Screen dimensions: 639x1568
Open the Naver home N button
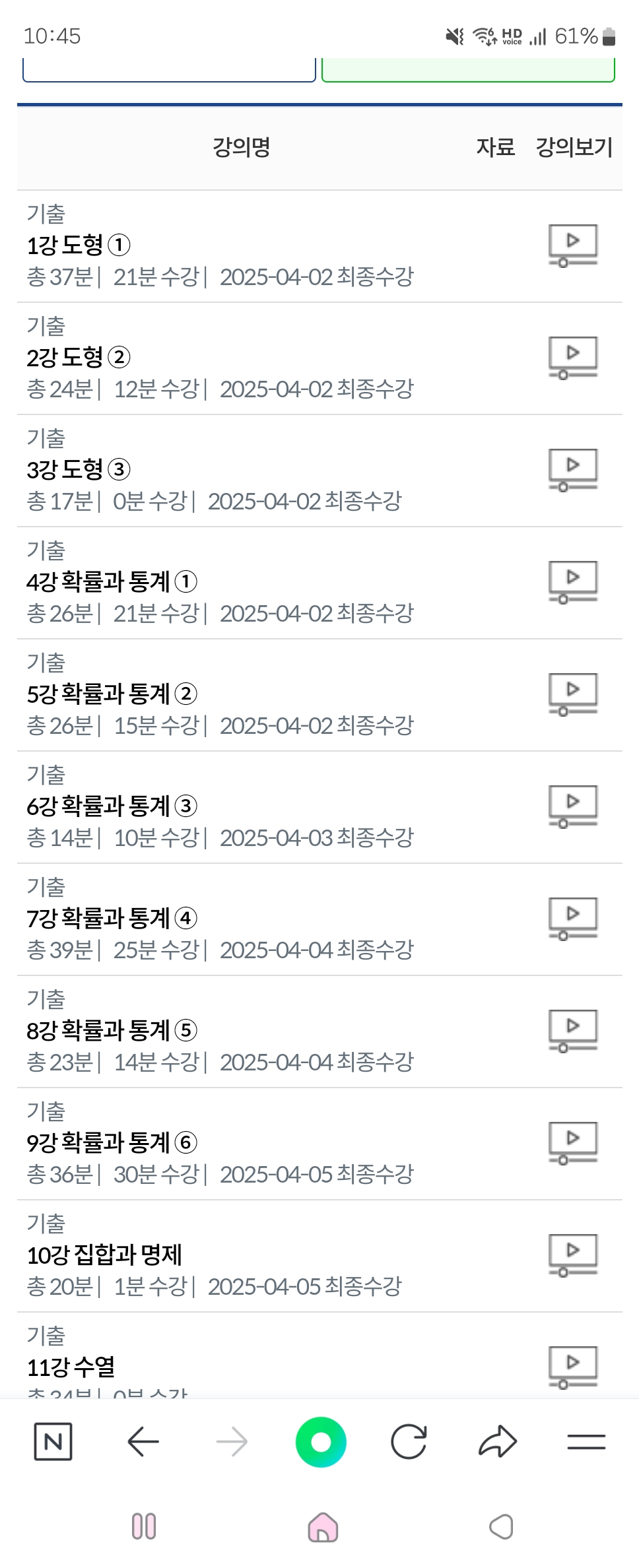53,1442
